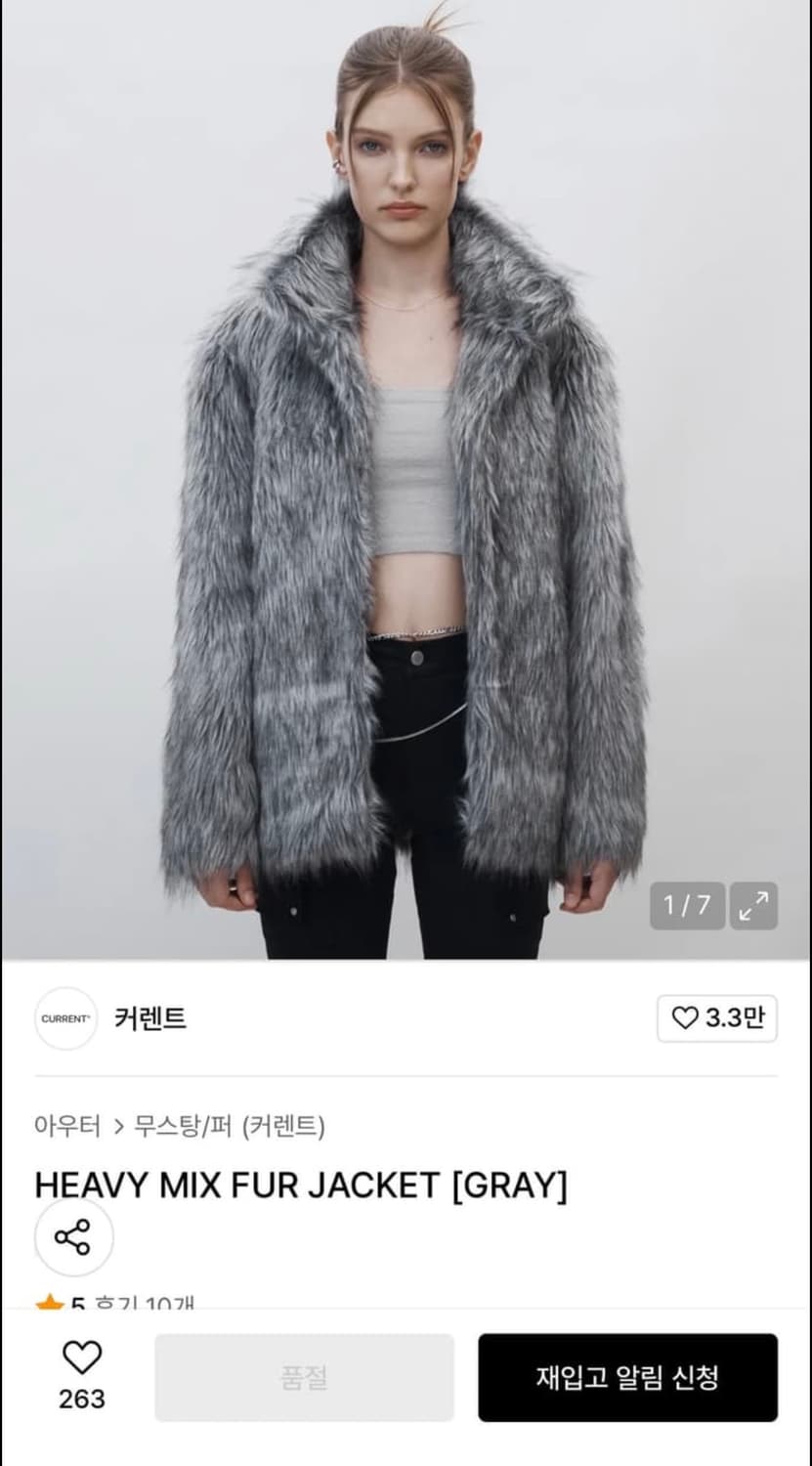Click the HEAVY MIX FUR JACKET [GRAY] title
812x1466 pixels.
coord(303,1184)
